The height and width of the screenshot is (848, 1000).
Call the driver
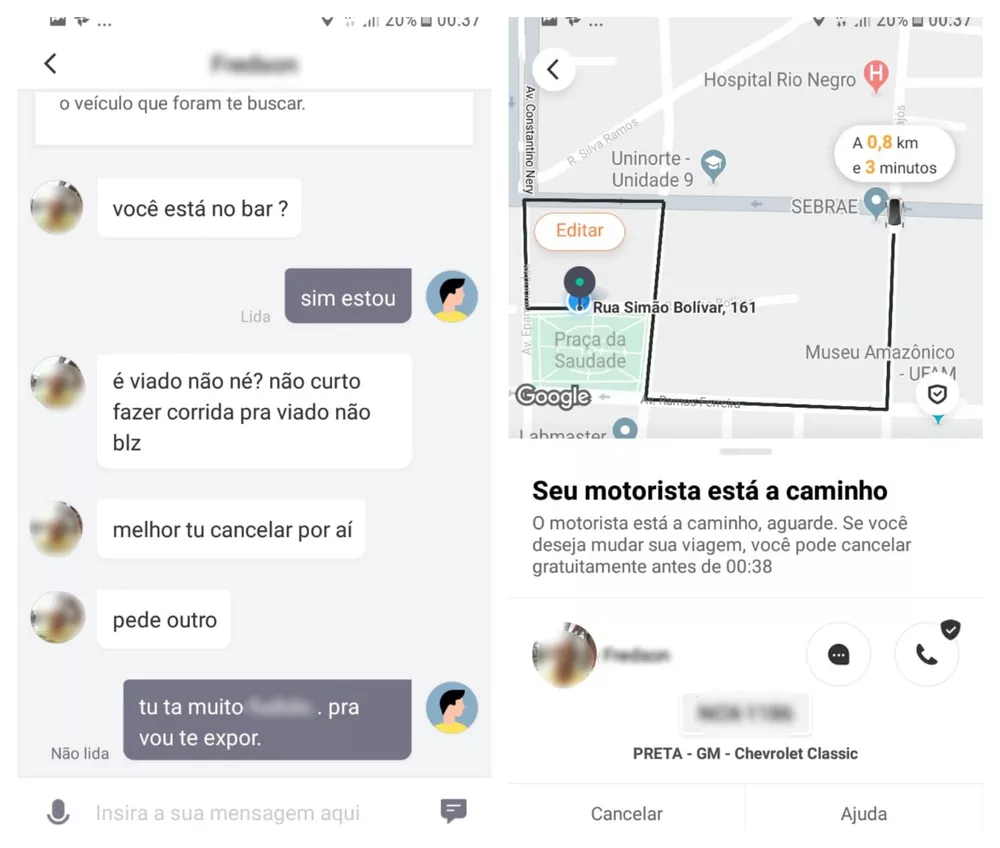click(927, 655)
